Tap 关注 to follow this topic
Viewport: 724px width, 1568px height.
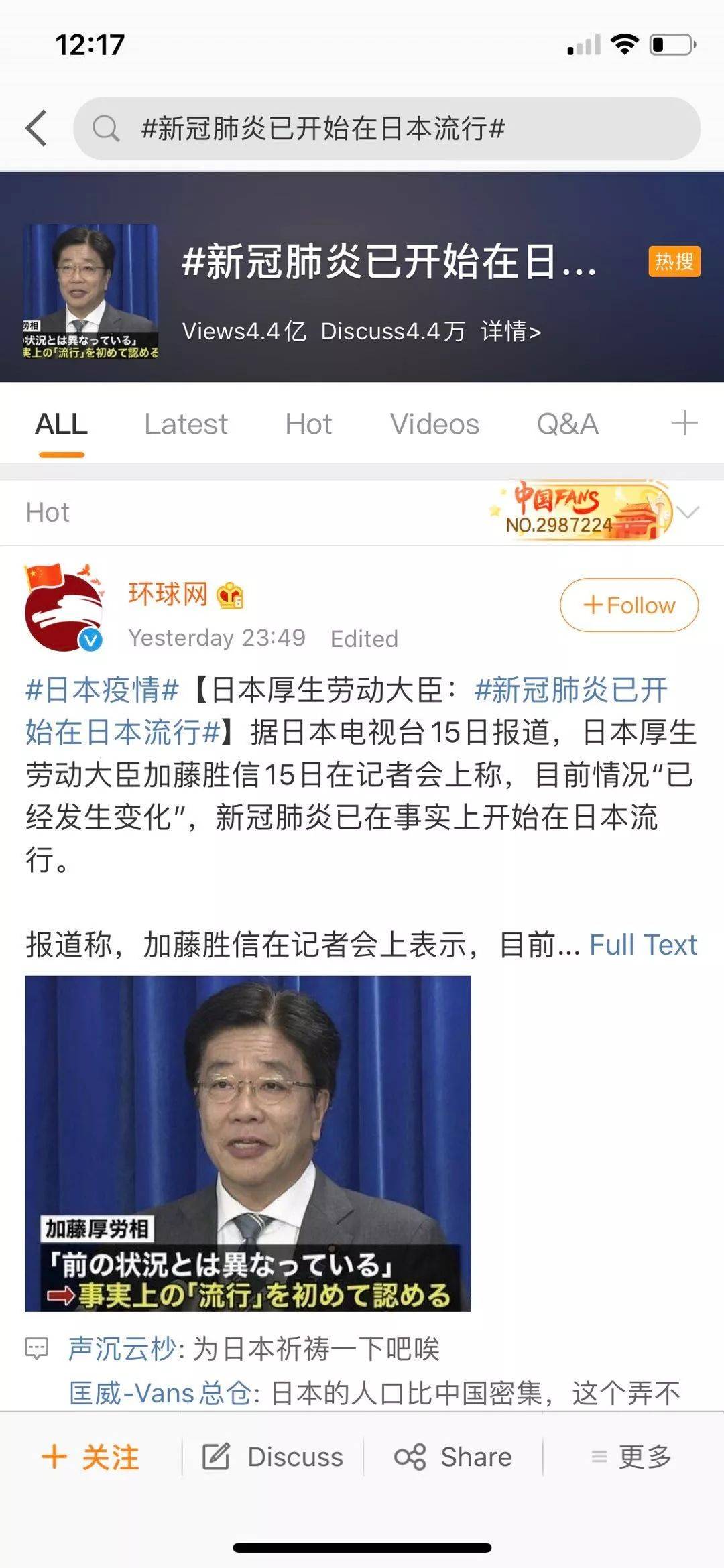[90, 1457]
